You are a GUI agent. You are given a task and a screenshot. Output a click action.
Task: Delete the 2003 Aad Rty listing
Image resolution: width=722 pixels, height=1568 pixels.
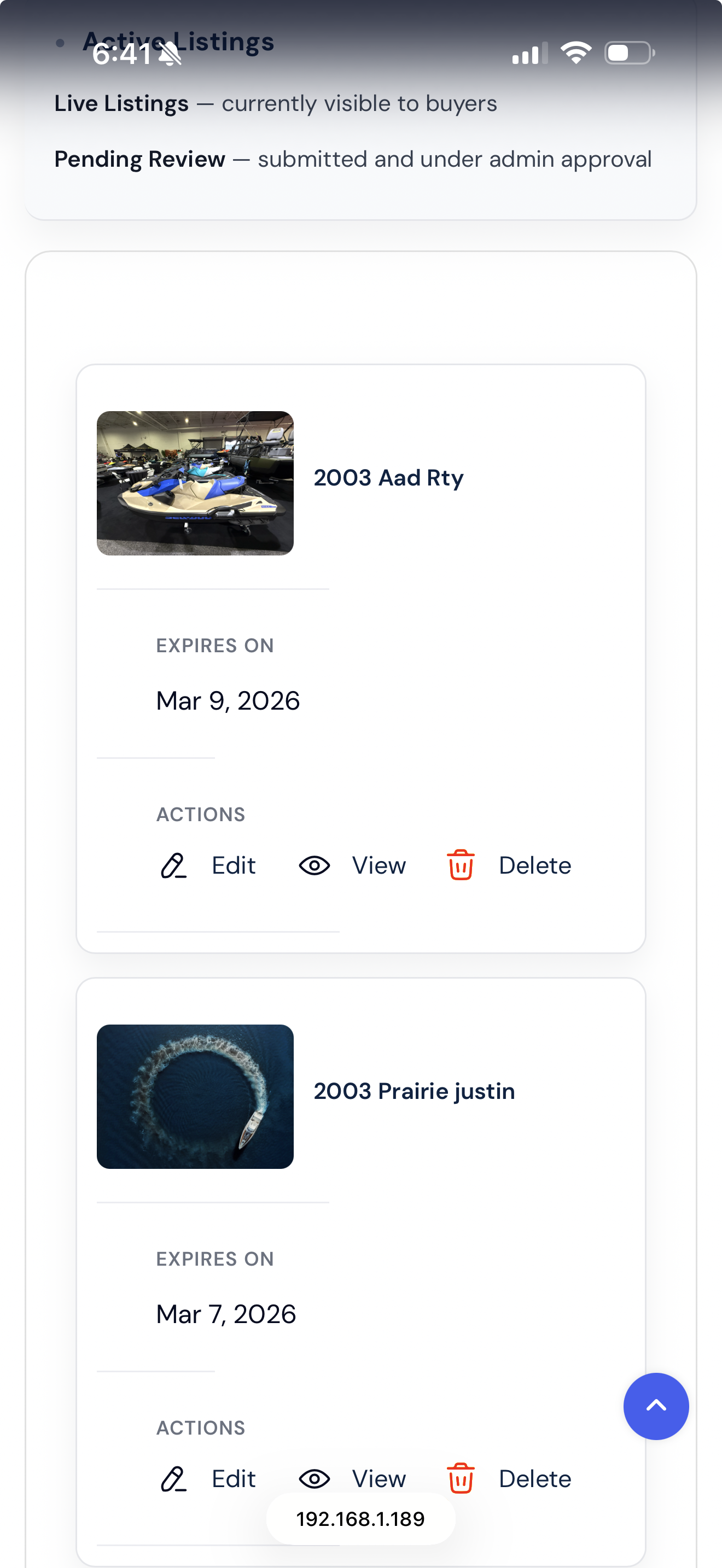coord(510,865)
